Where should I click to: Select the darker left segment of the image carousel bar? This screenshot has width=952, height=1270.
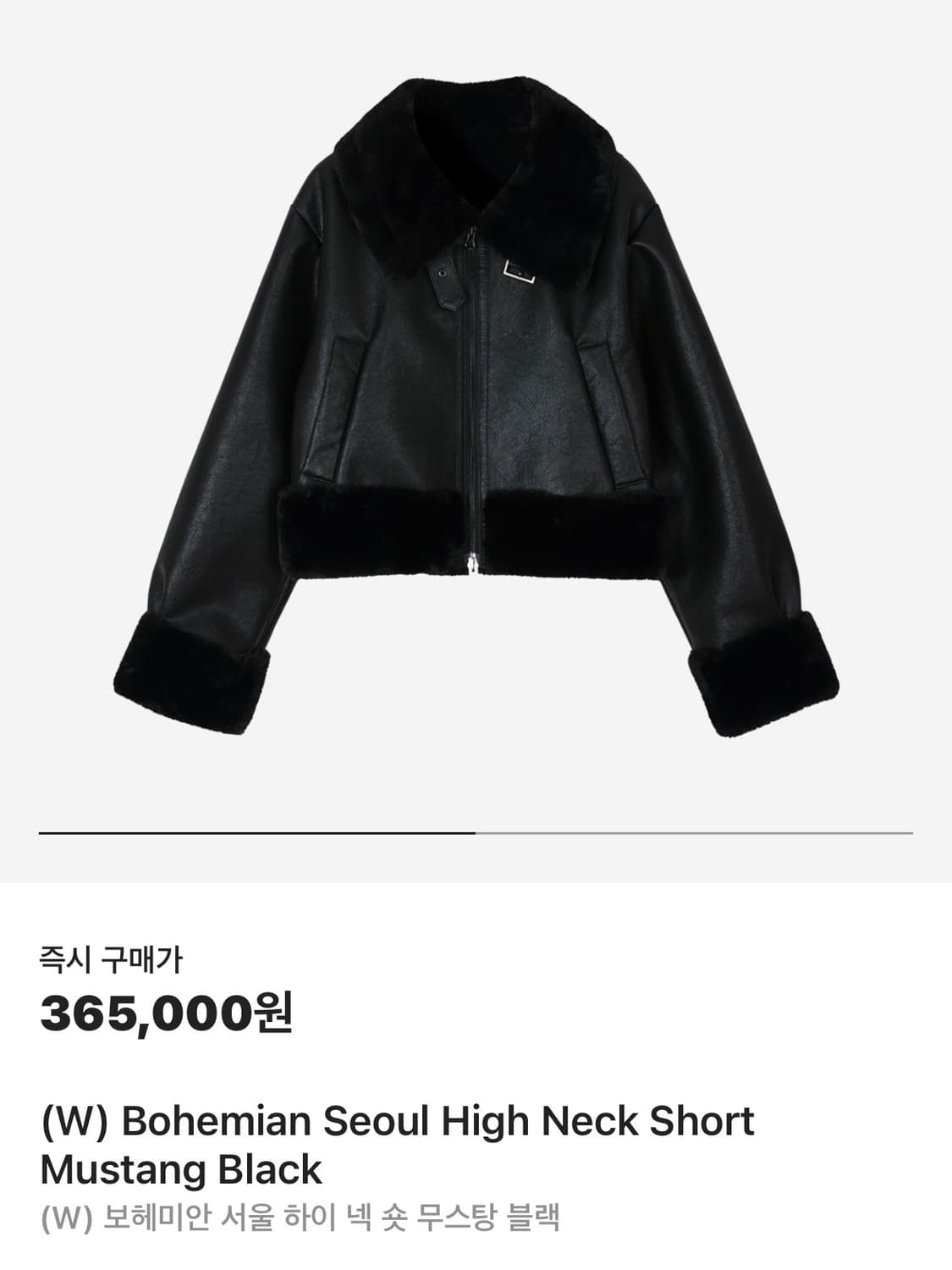(254, 834)
